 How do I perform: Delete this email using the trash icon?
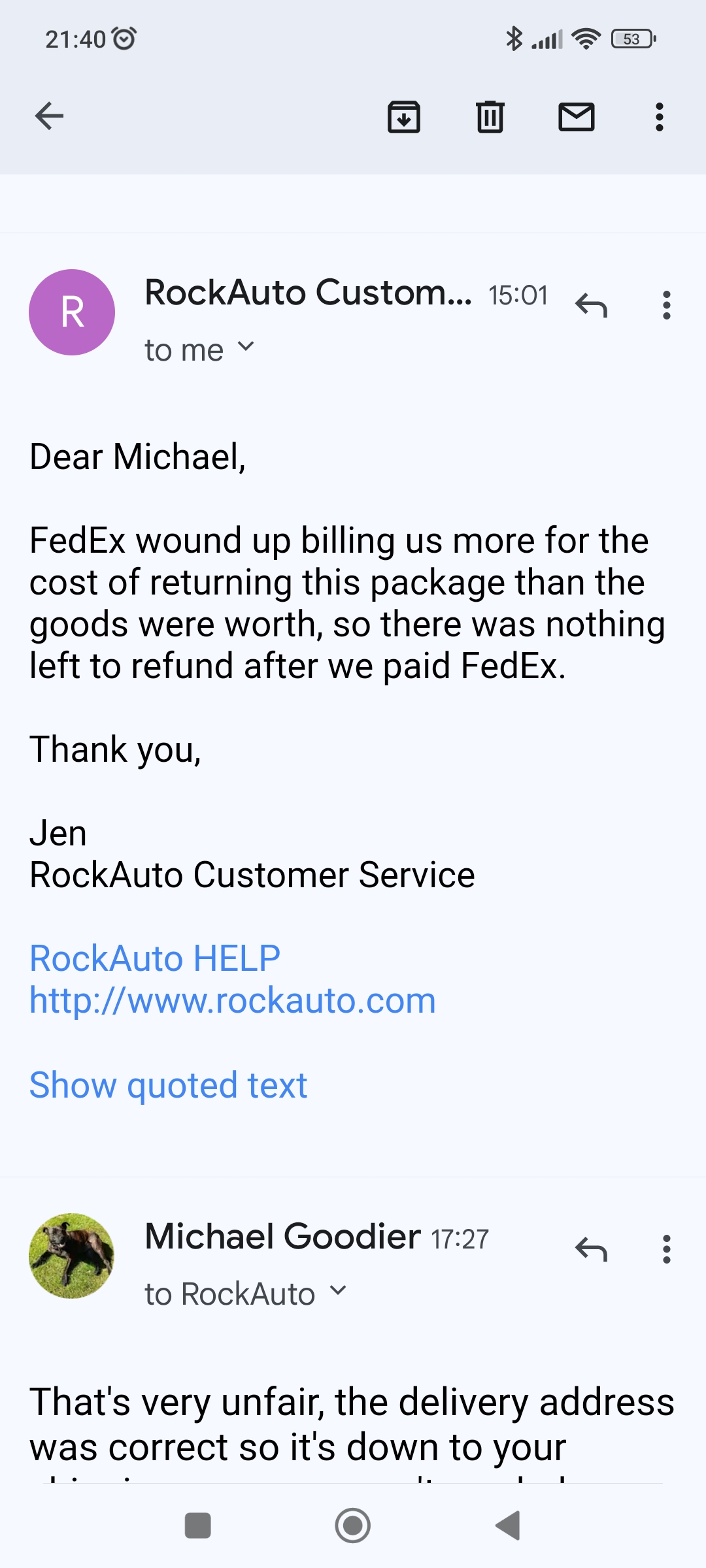[x=490, y=118]
